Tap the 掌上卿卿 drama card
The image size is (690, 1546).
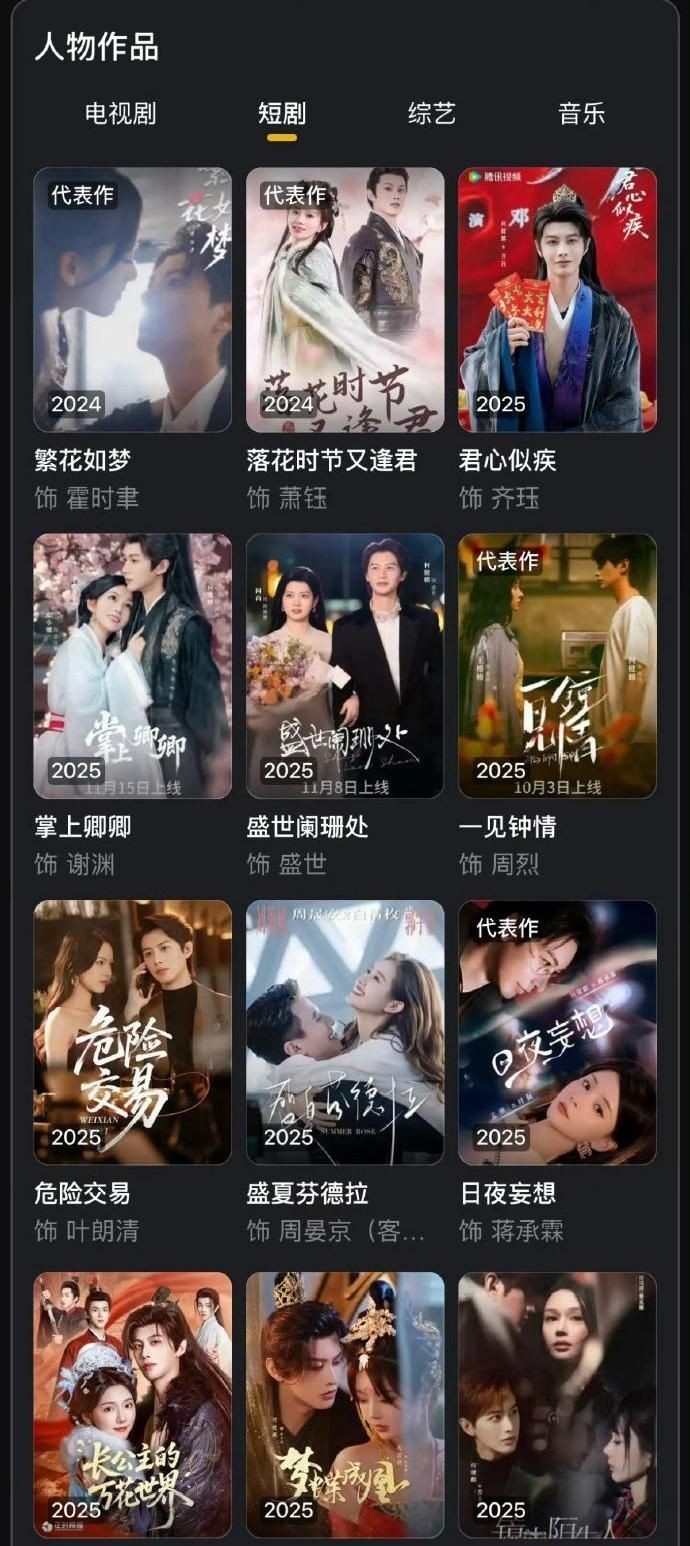133,666
